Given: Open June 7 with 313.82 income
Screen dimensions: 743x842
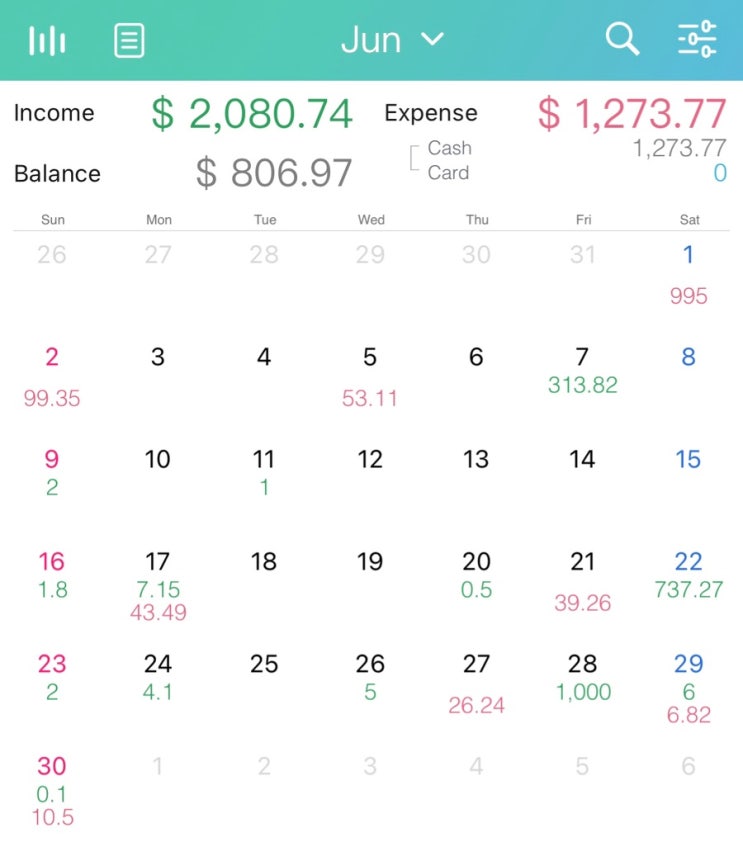Looking at the screenshot, I should click(x=582, y=370).
